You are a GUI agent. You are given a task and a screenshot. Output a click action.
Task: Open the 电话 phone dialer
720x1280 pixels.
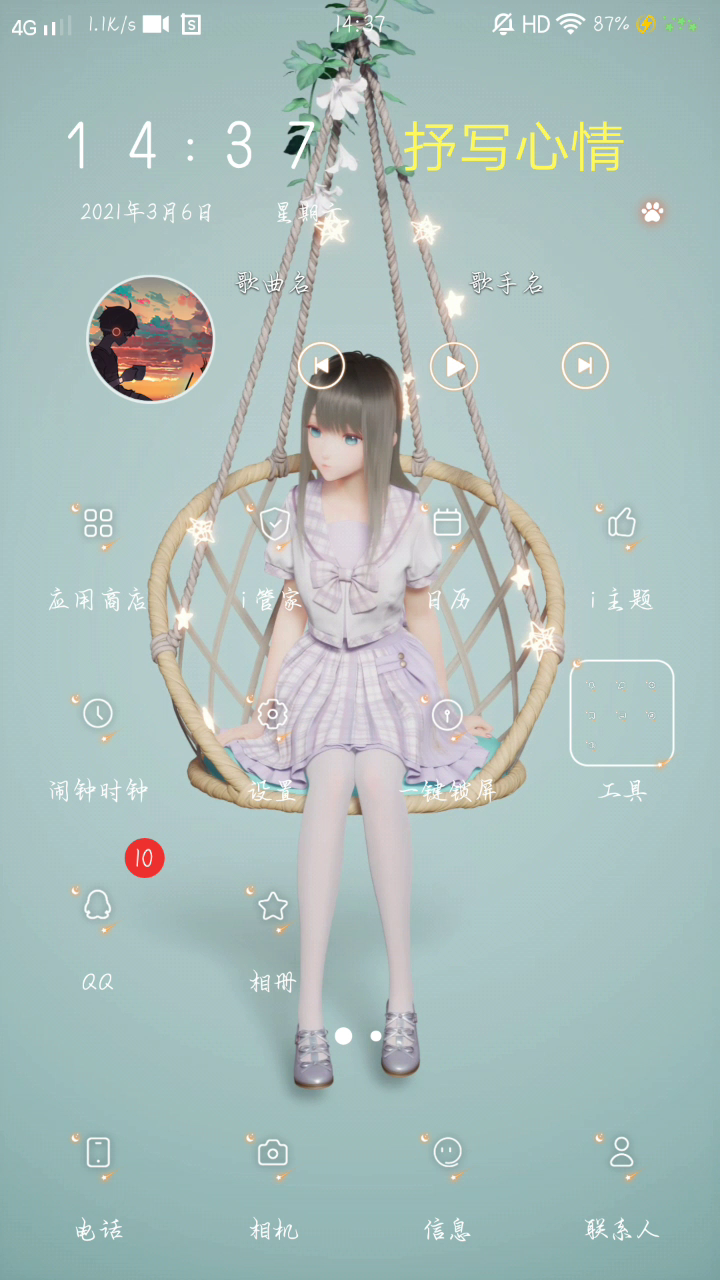coord(98,1153)
